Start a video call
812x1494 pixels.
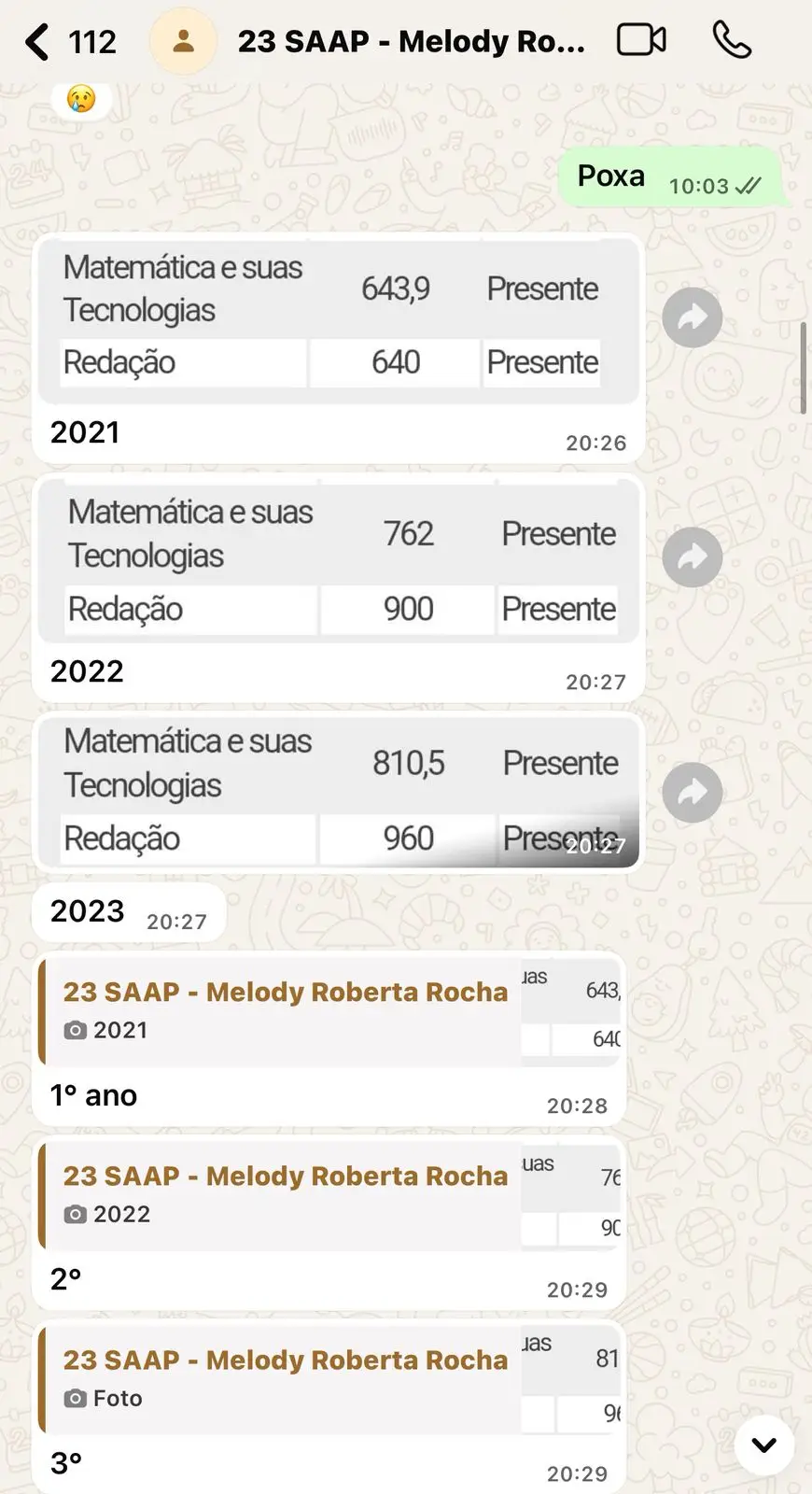pos(641,40)
